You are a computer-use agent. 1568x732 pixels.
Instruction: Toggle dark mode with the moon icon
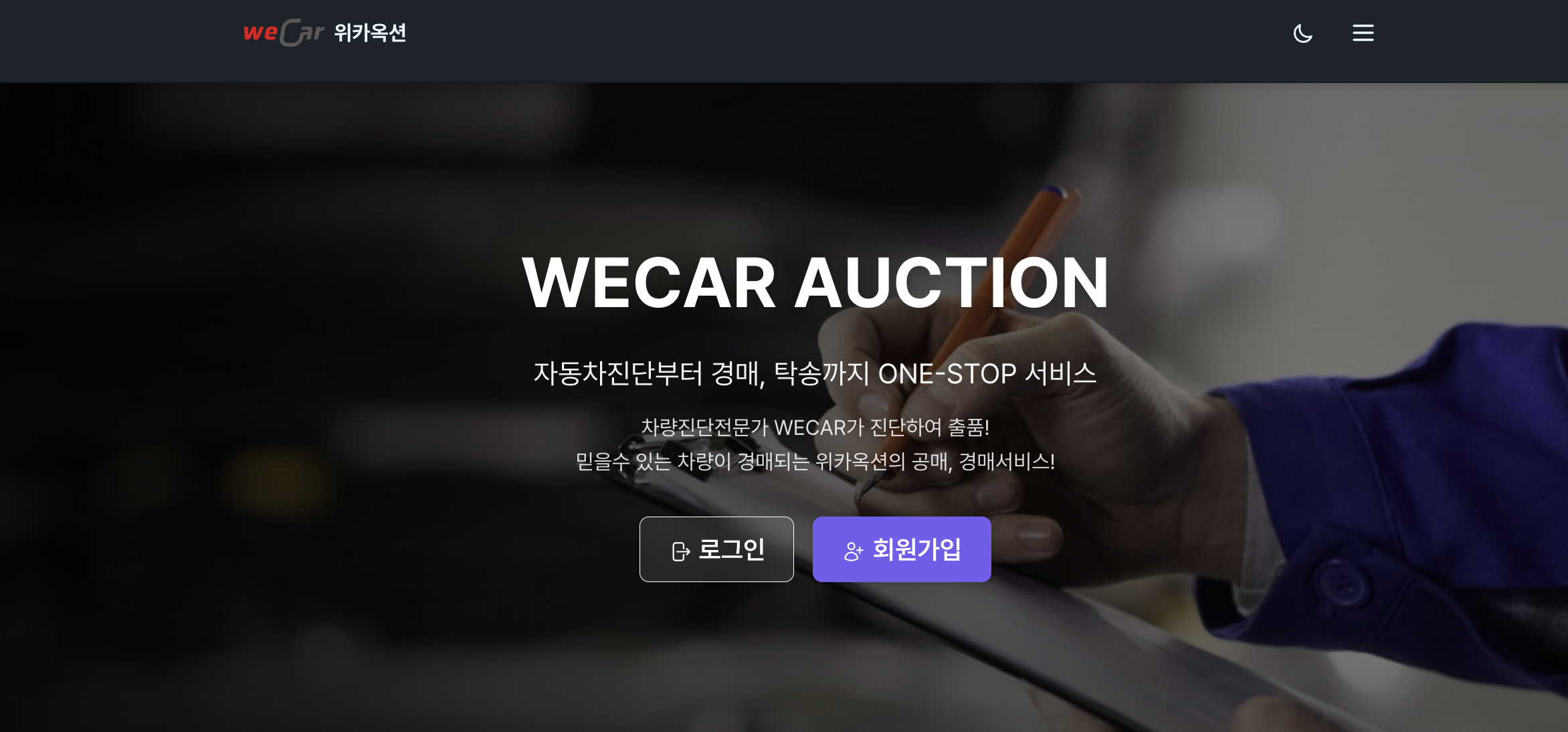pos(1302,33)
